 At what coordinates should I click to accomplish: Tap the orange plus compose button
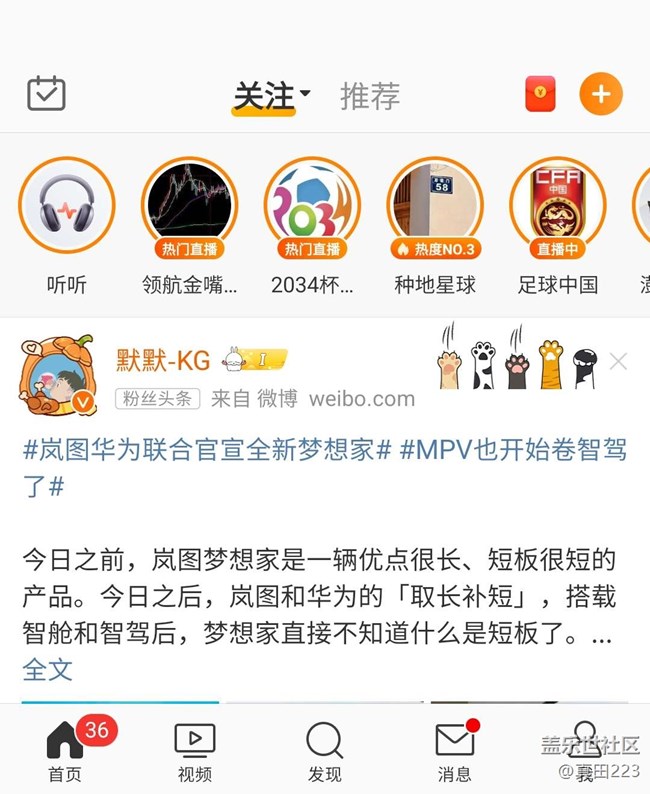[x=601, y=94]
